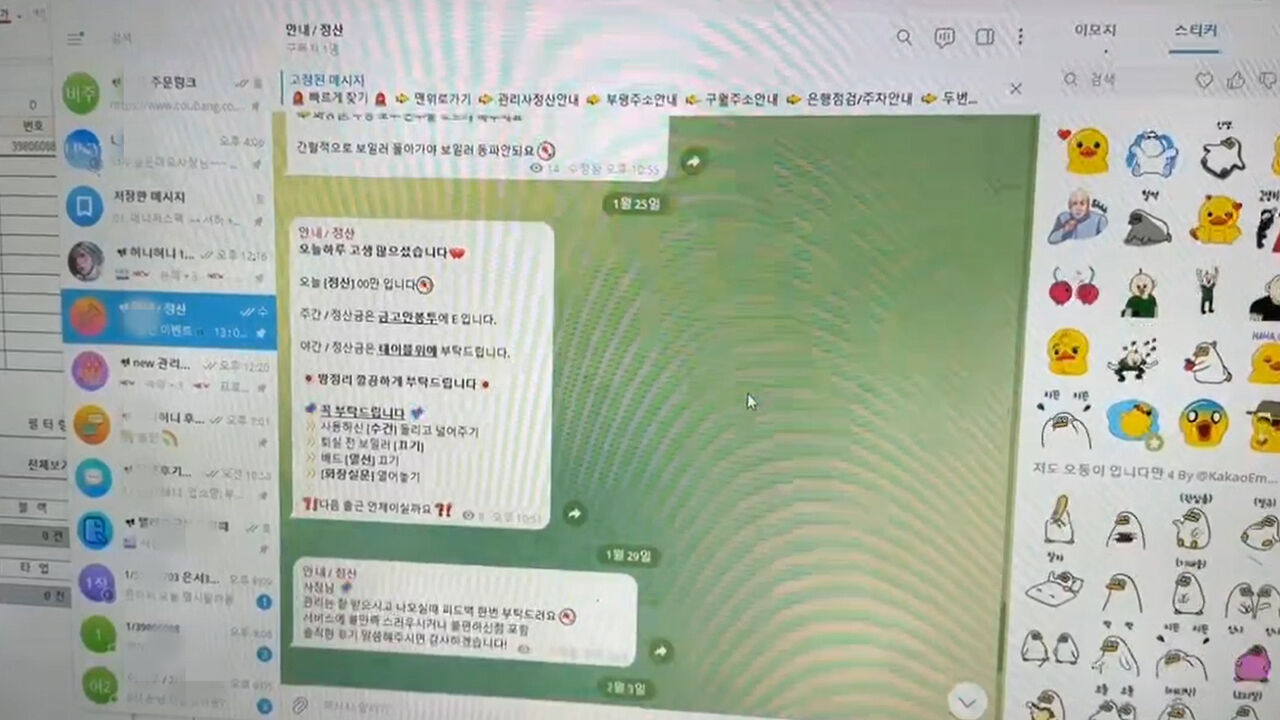Viewport: 1280px width, 720px height.
Task: Forward the 1월 25일 정산 message
Action: tap(574, 513)
